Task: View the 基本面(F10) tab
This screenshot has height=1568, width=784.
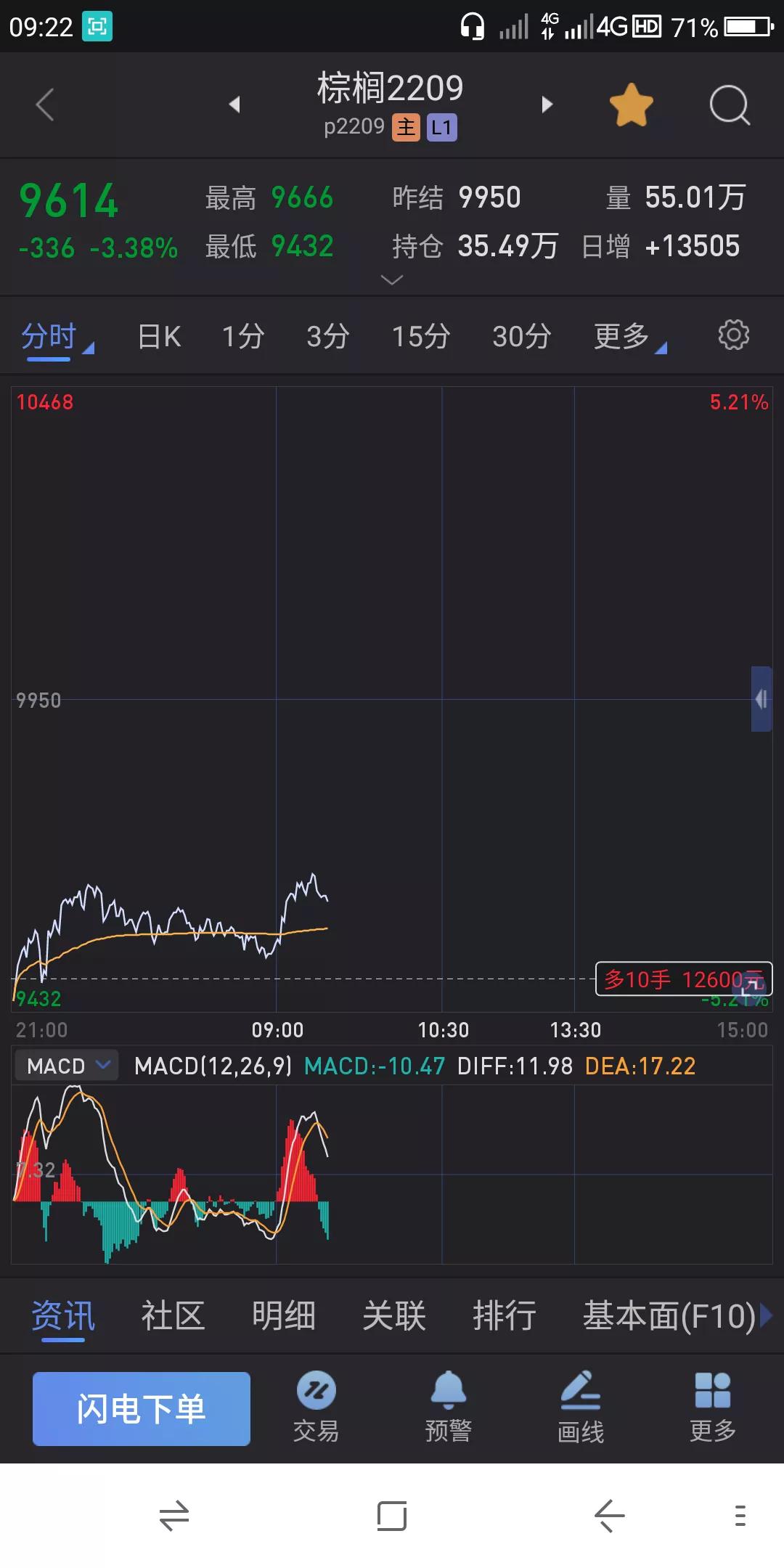Action: click(x=669, y=1315)
